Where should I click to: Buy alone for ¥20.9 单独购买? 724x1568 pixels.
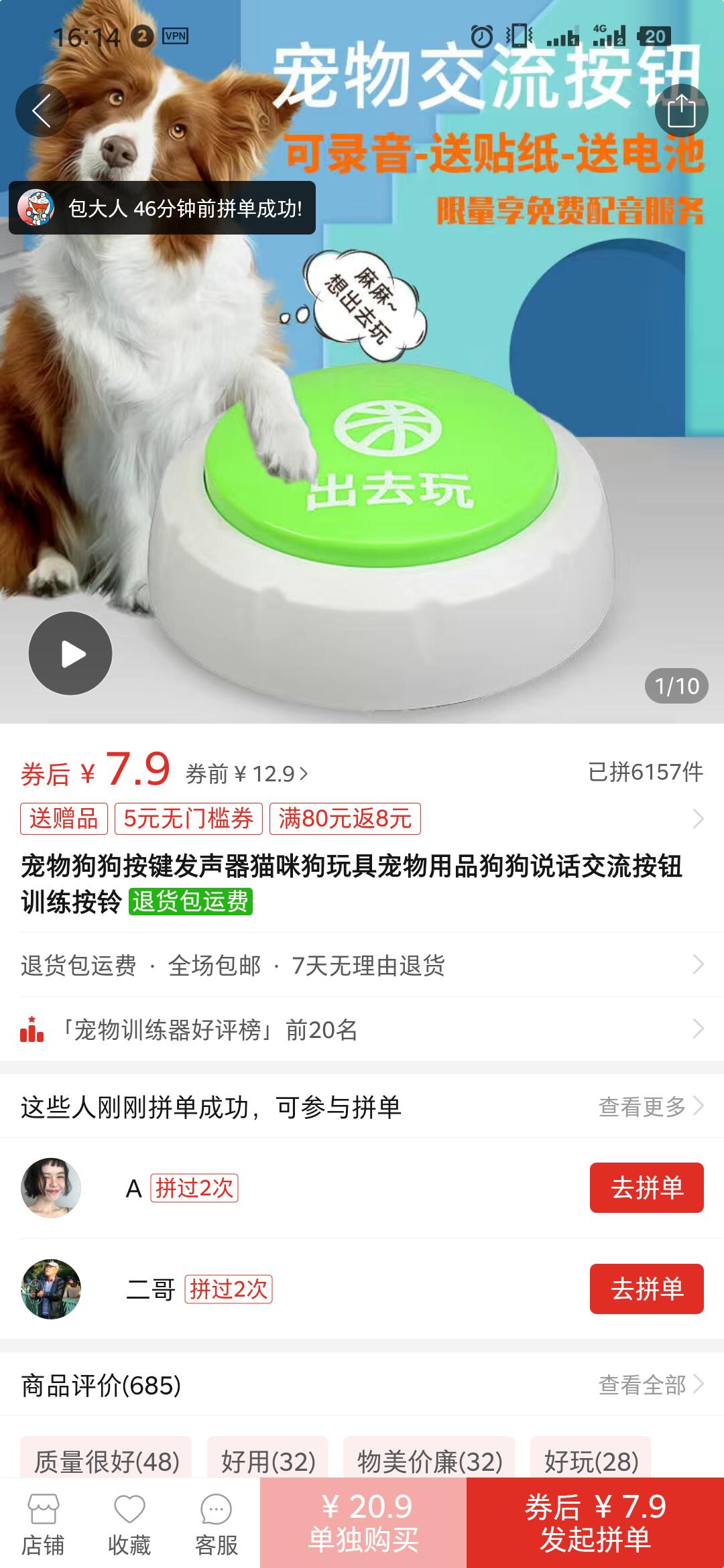click(x=363, y=1524)
